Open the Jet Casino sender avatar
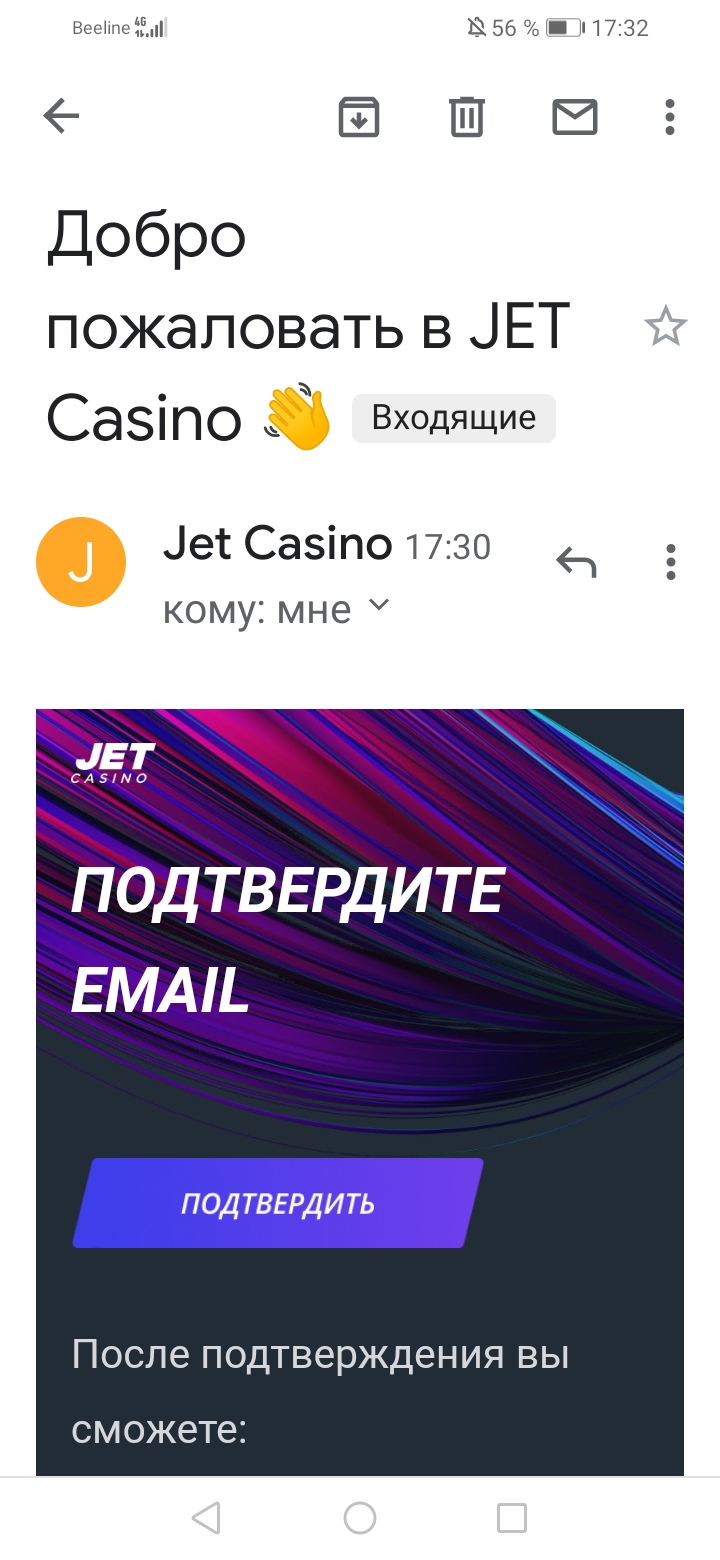This screenshot has height=1560, width=720. pyautogui.click(x=81, y=562)
